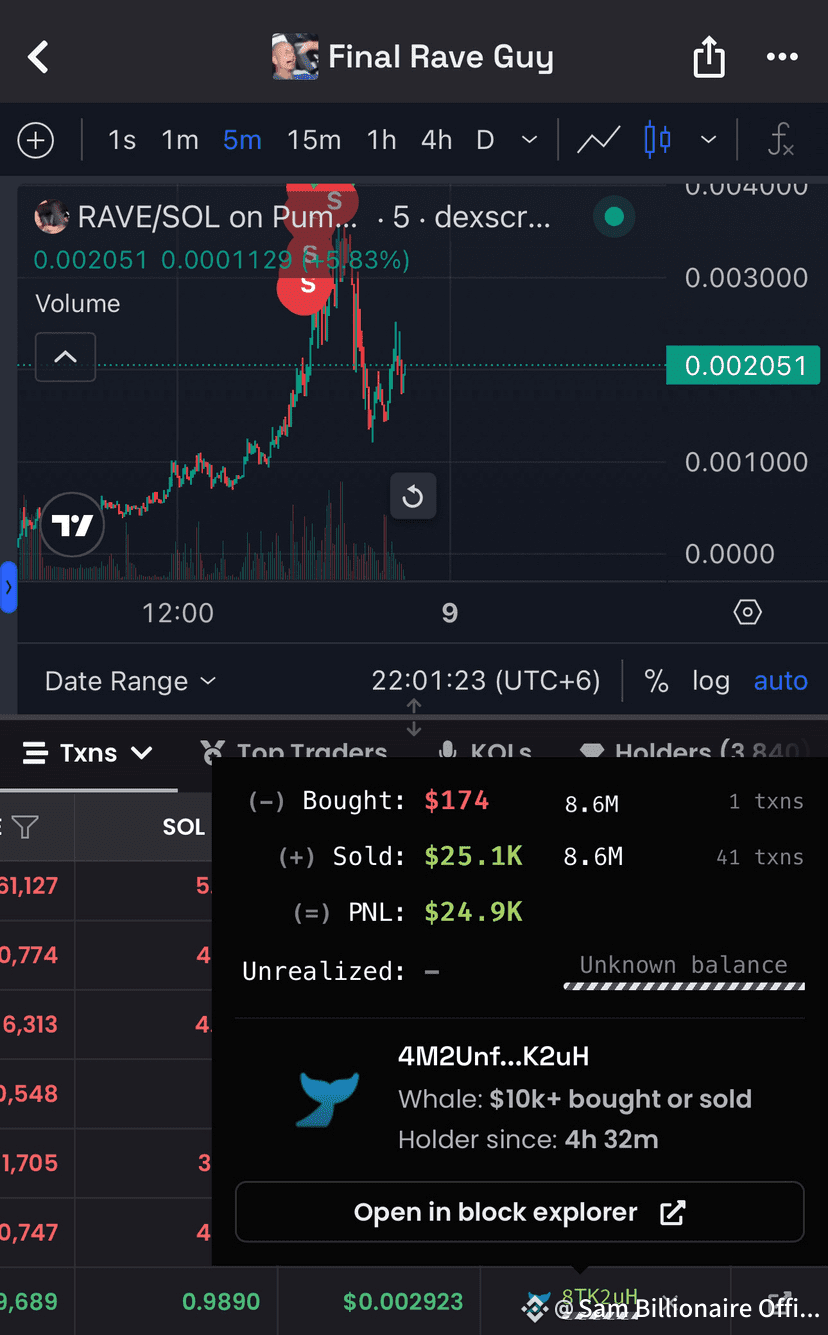
Task: Select the 1m timeframe
Action: 180,140
